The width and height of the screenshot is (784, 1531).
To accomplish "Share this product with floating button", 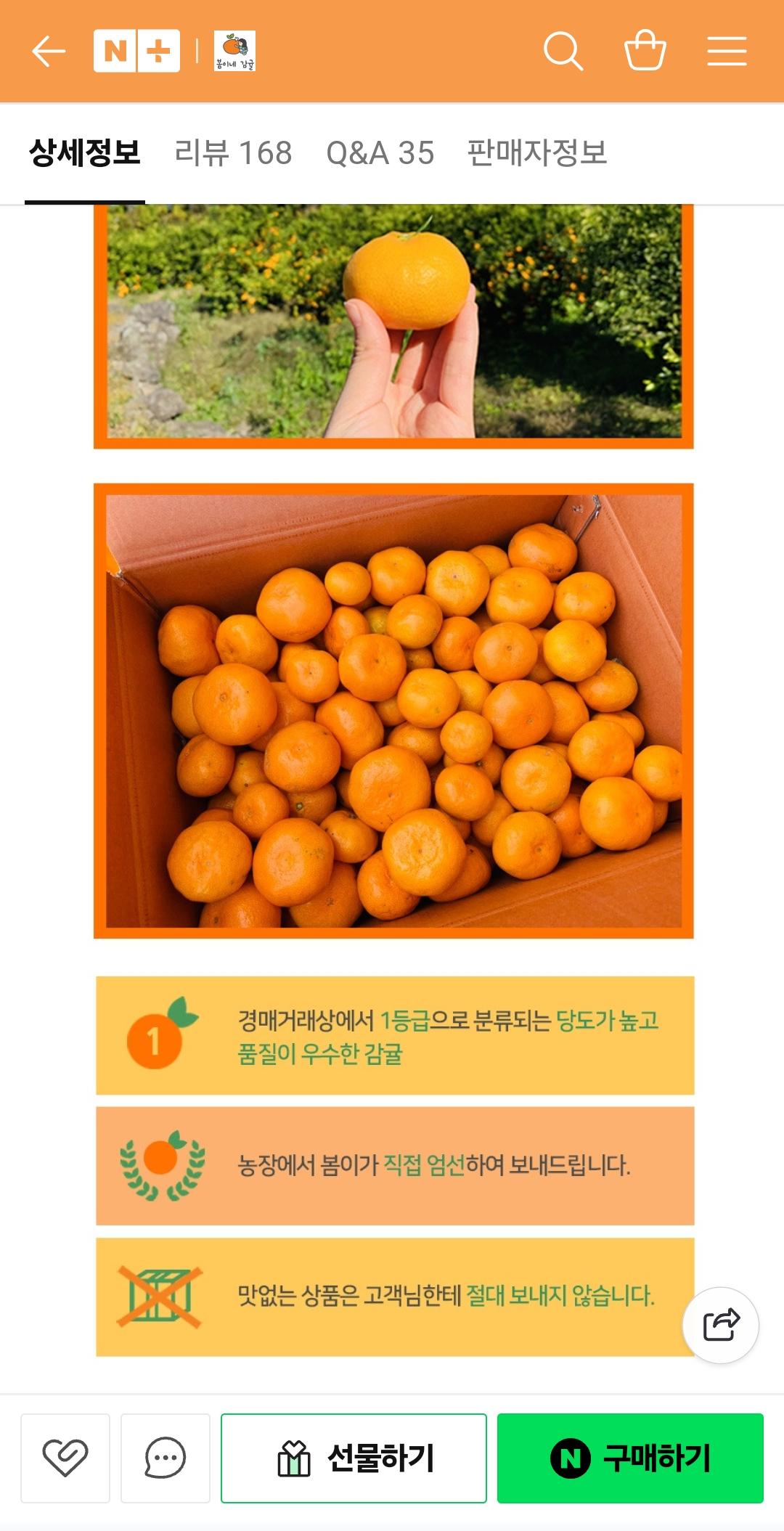I will point(720,1325).
